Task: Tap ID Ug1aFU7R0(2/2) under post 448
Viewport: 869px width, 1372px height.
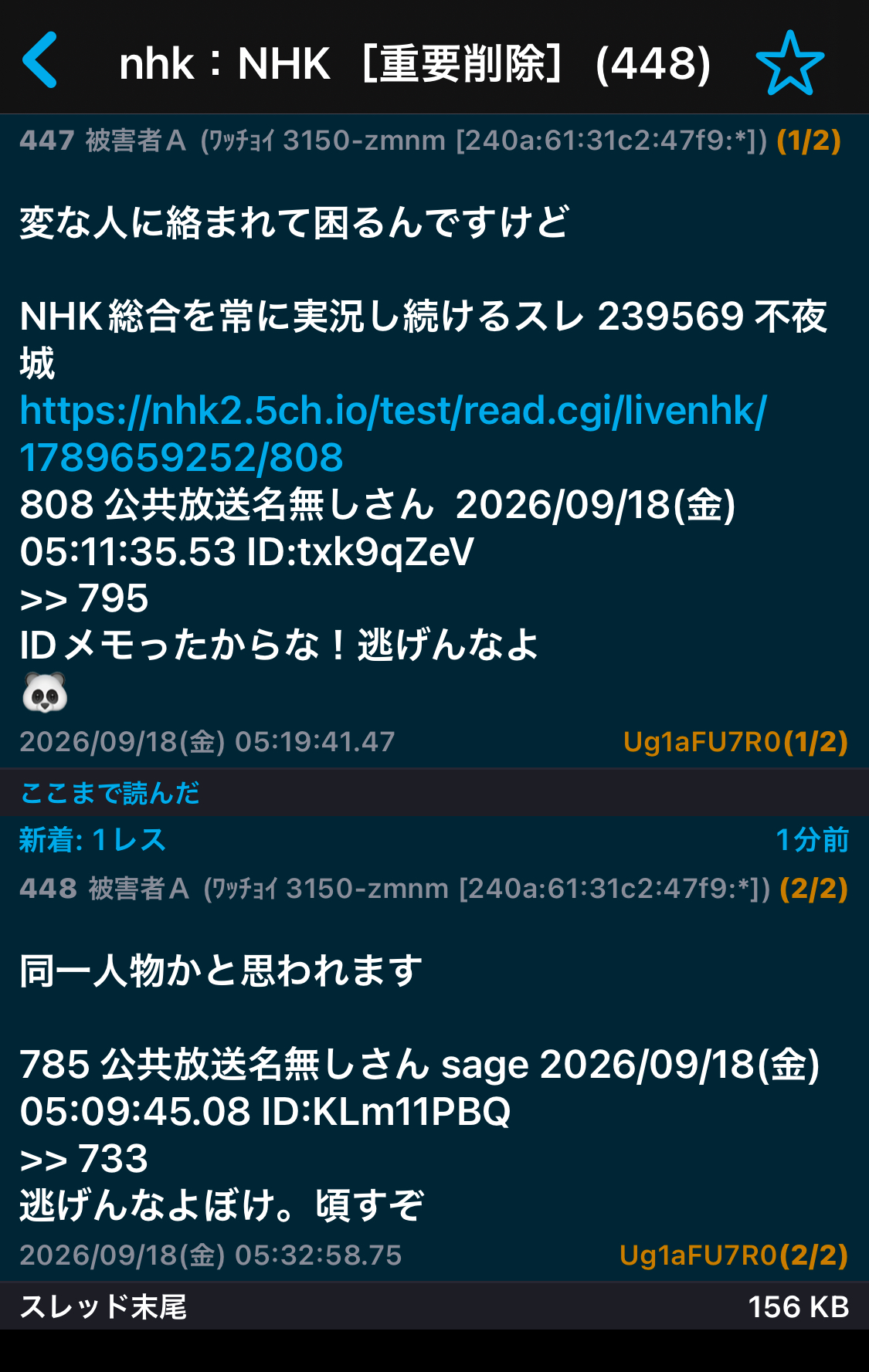Action: click(734, 1255)
